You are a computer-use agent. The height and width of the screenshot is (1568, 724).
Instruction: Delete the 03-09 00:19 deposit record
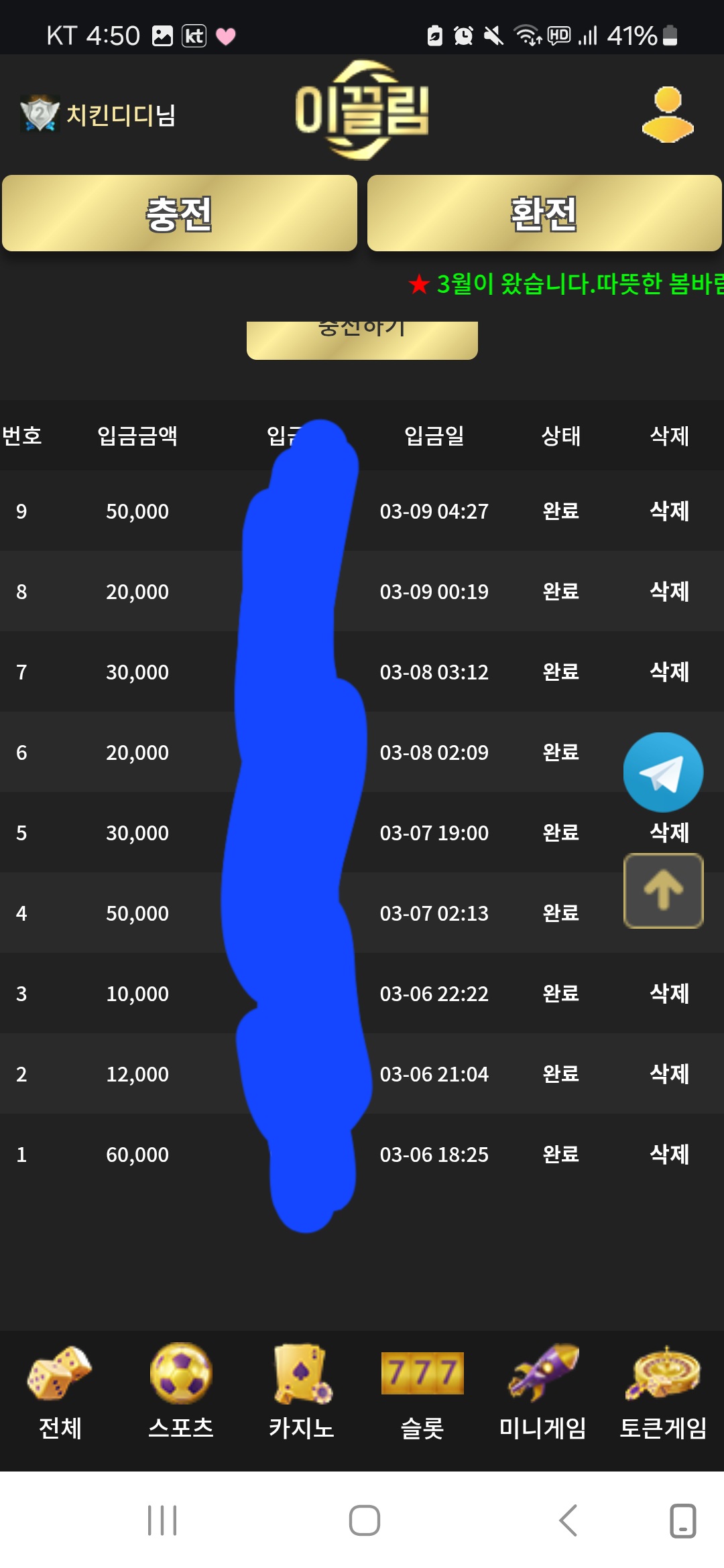pyautogui.click(x=669, y=592)
